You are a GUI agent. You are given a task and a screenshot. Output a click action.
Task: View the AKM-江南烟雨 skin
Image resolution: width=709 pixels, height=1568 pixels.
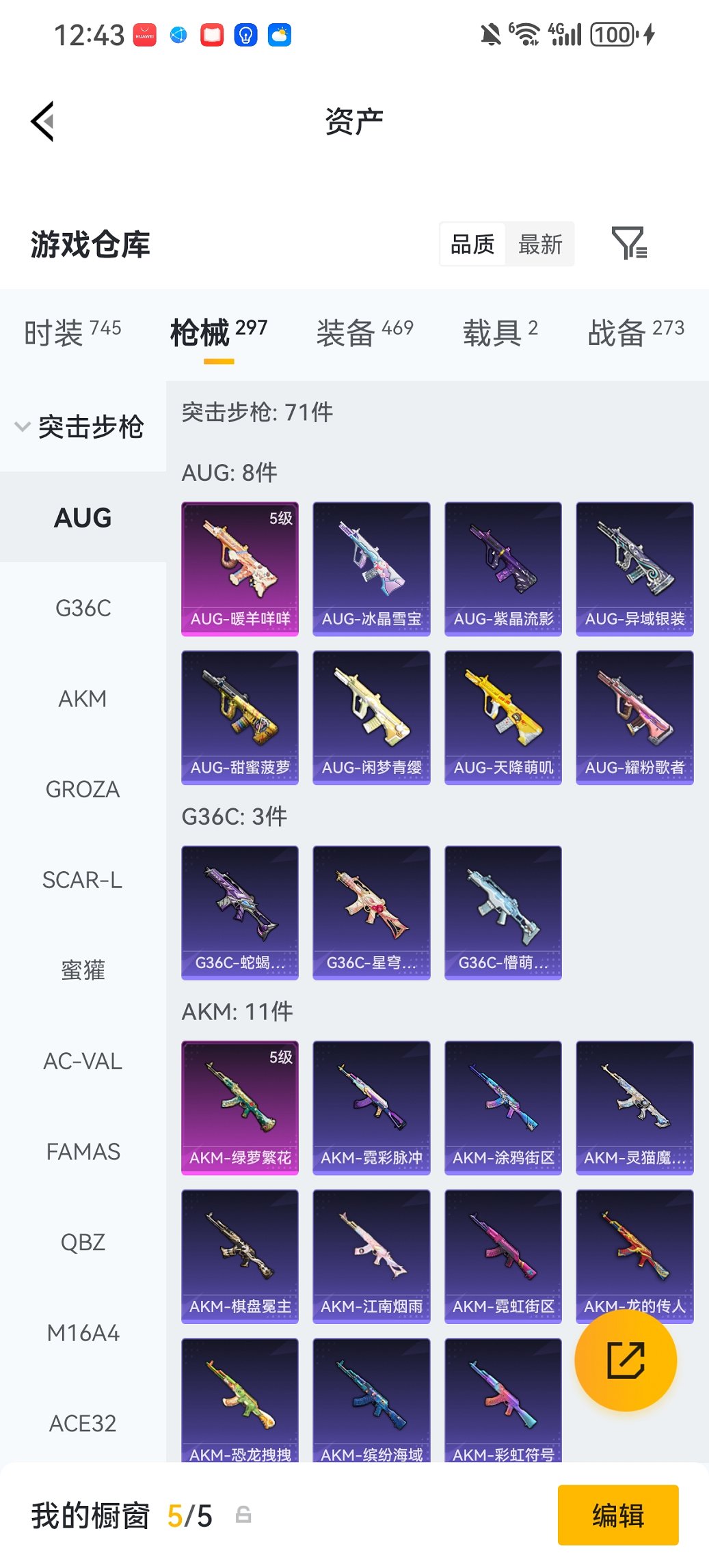click(371, 1256)
